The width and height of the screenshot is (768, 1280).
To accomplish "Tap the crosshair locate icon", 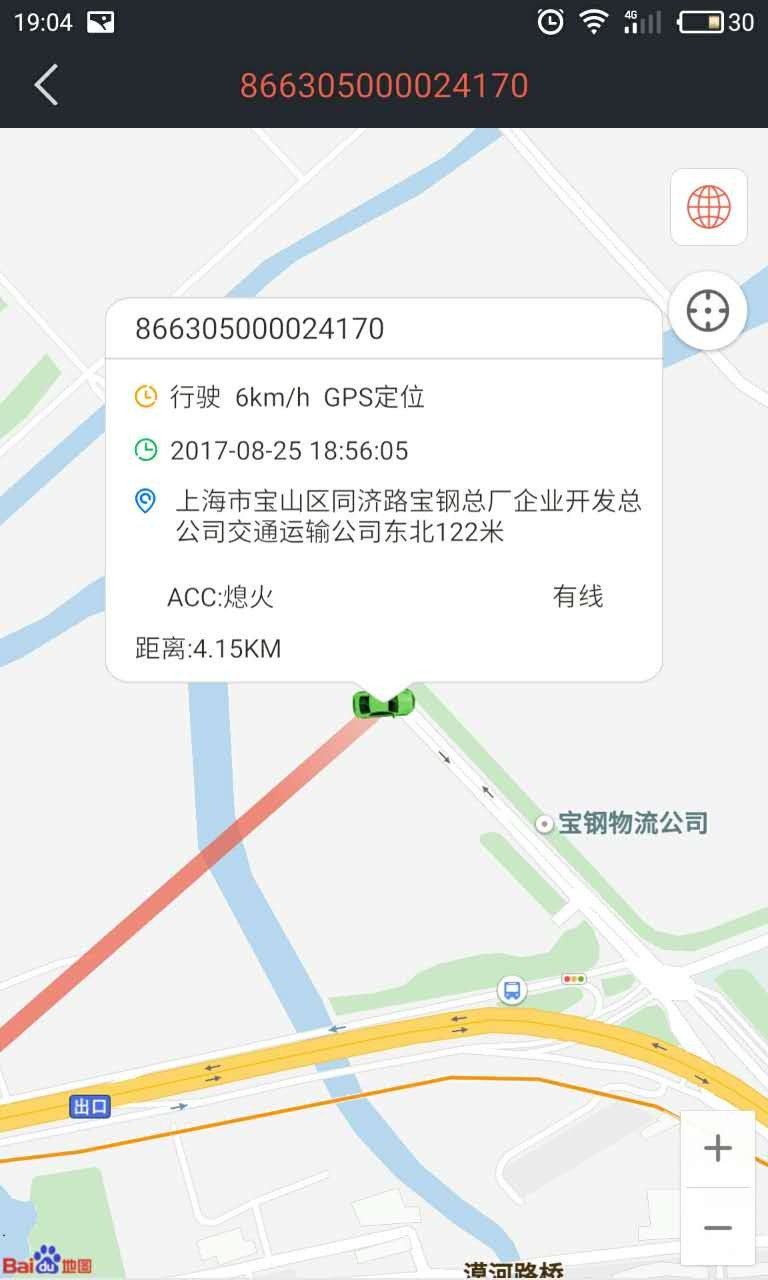I will [708, 310].
